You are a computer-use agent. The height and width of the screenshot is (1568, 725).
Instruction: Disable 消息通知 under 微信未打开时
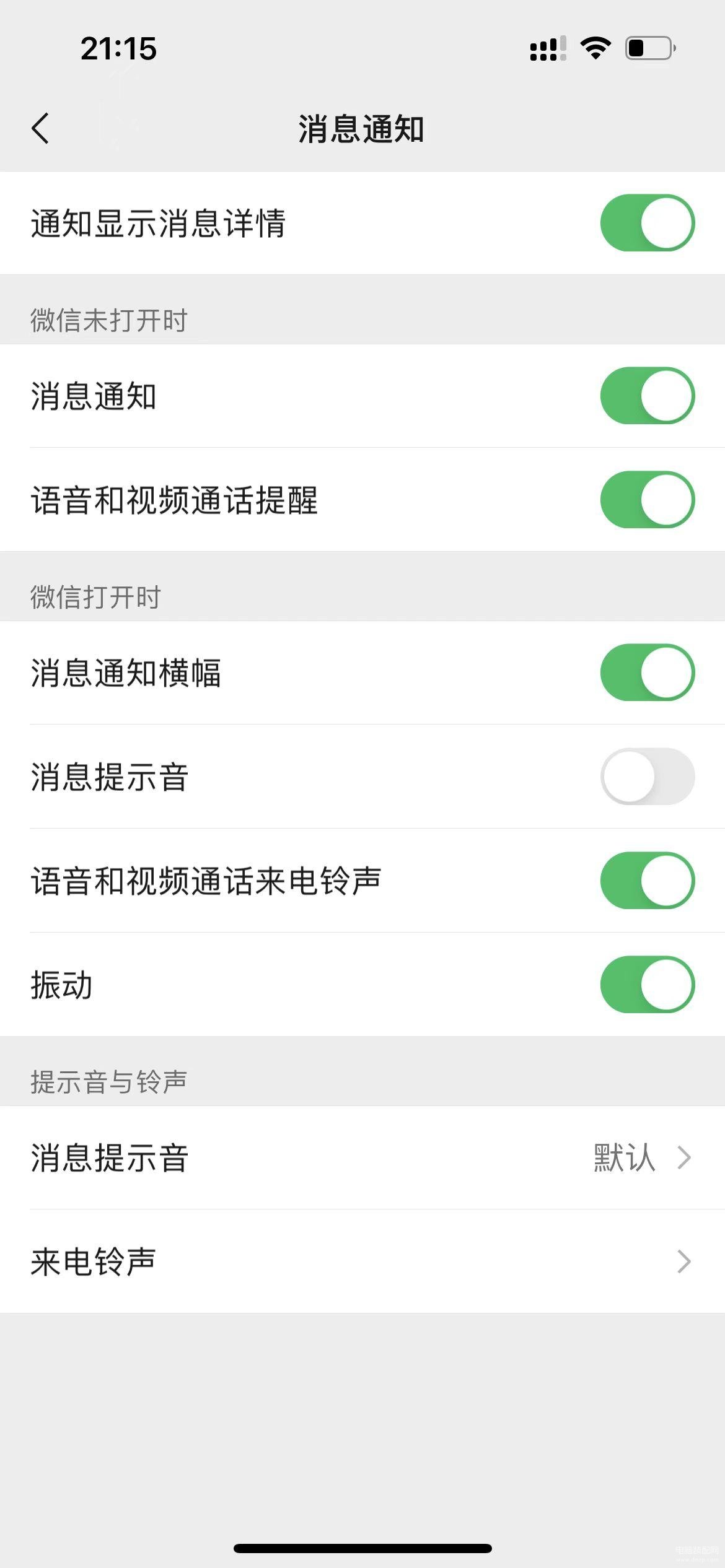(648, 396)
